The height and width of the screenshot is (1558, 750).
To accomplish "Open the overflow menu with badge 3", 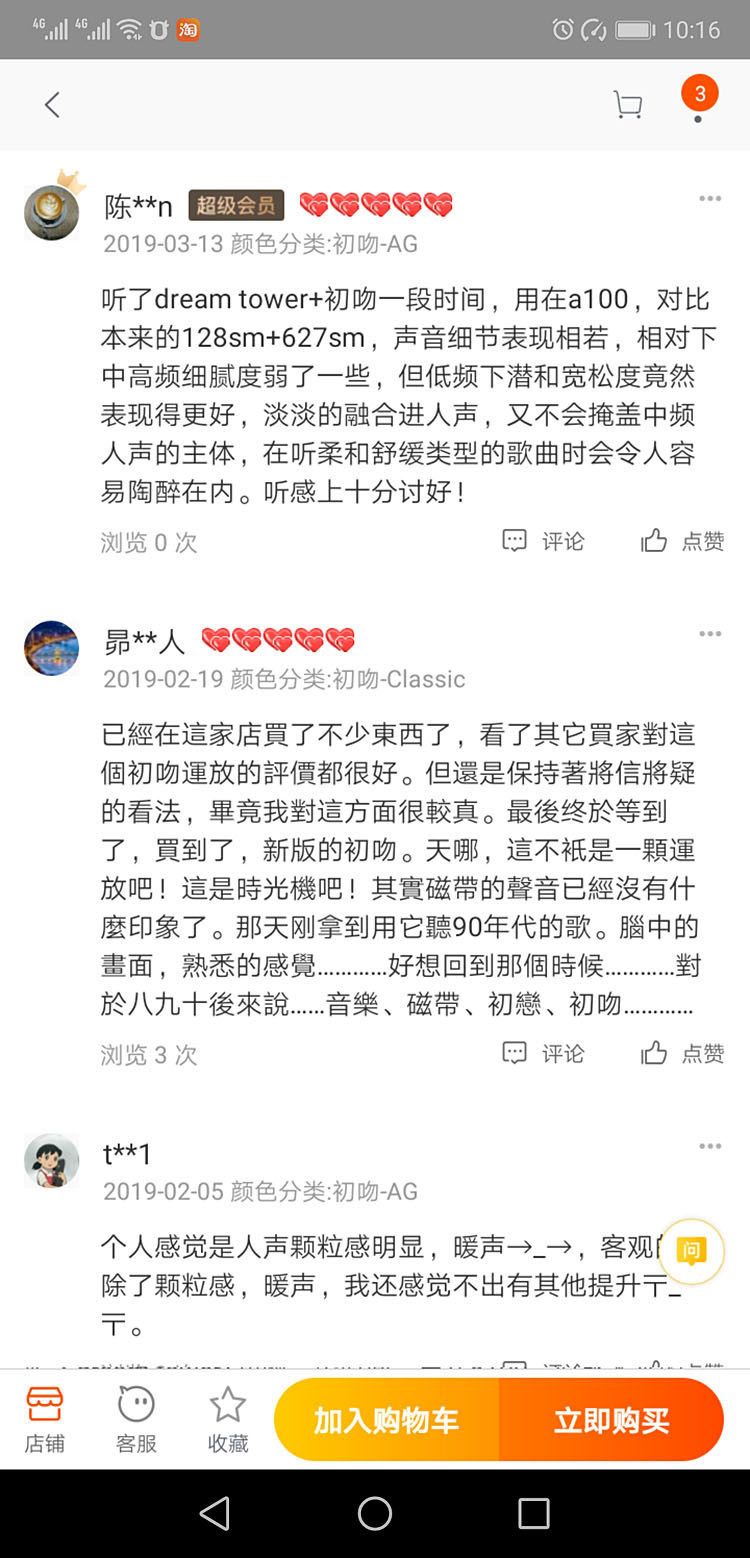I will 698,104.
